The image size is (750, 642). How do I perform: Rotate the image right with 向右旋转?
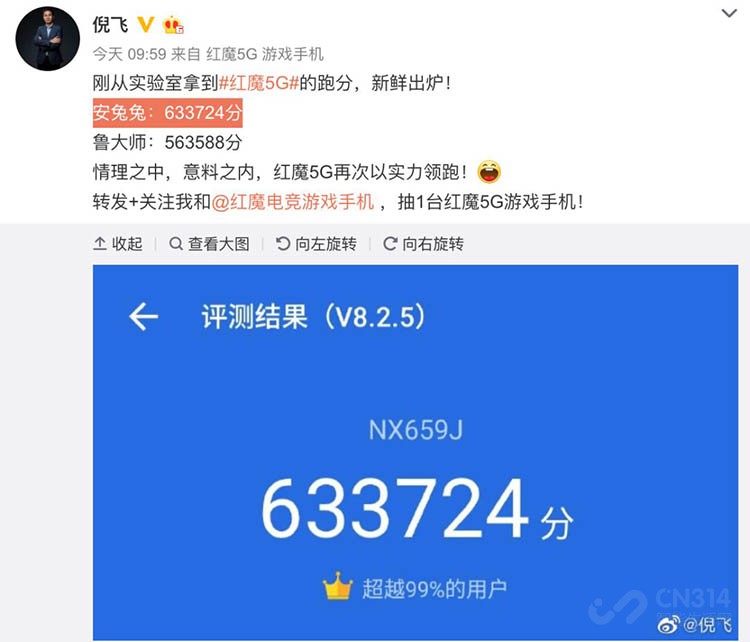[422, 244]
